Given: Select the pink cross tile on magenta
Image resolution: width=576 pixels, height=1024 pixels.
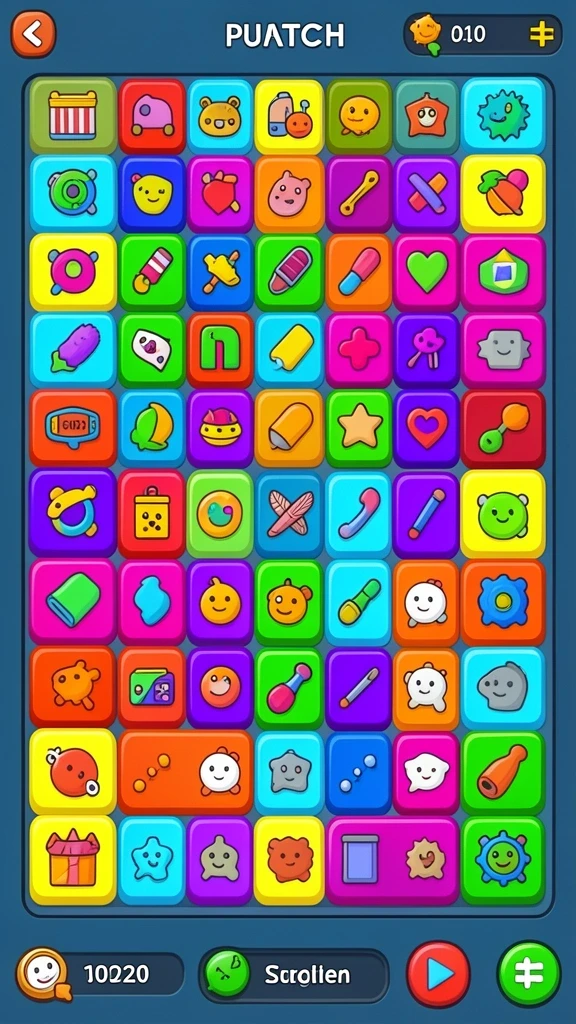Looking at the screenshot, I should point(359,350).
